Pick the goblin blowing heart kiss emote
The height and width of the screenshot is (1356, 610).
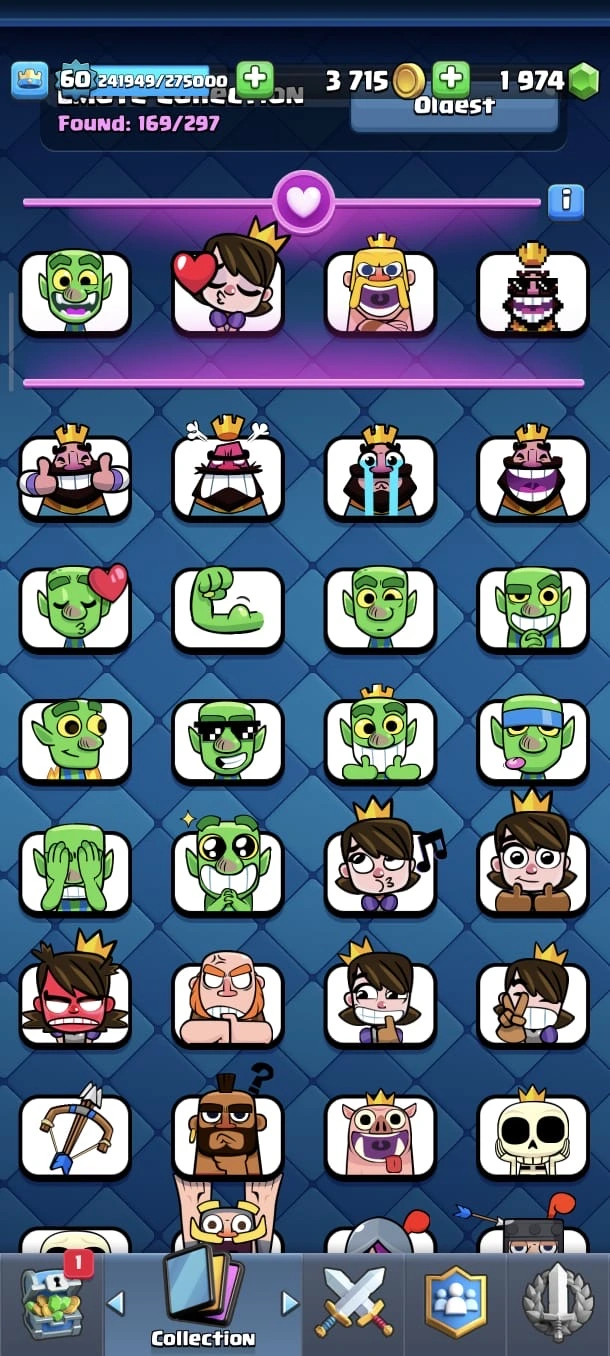(75, 609)
